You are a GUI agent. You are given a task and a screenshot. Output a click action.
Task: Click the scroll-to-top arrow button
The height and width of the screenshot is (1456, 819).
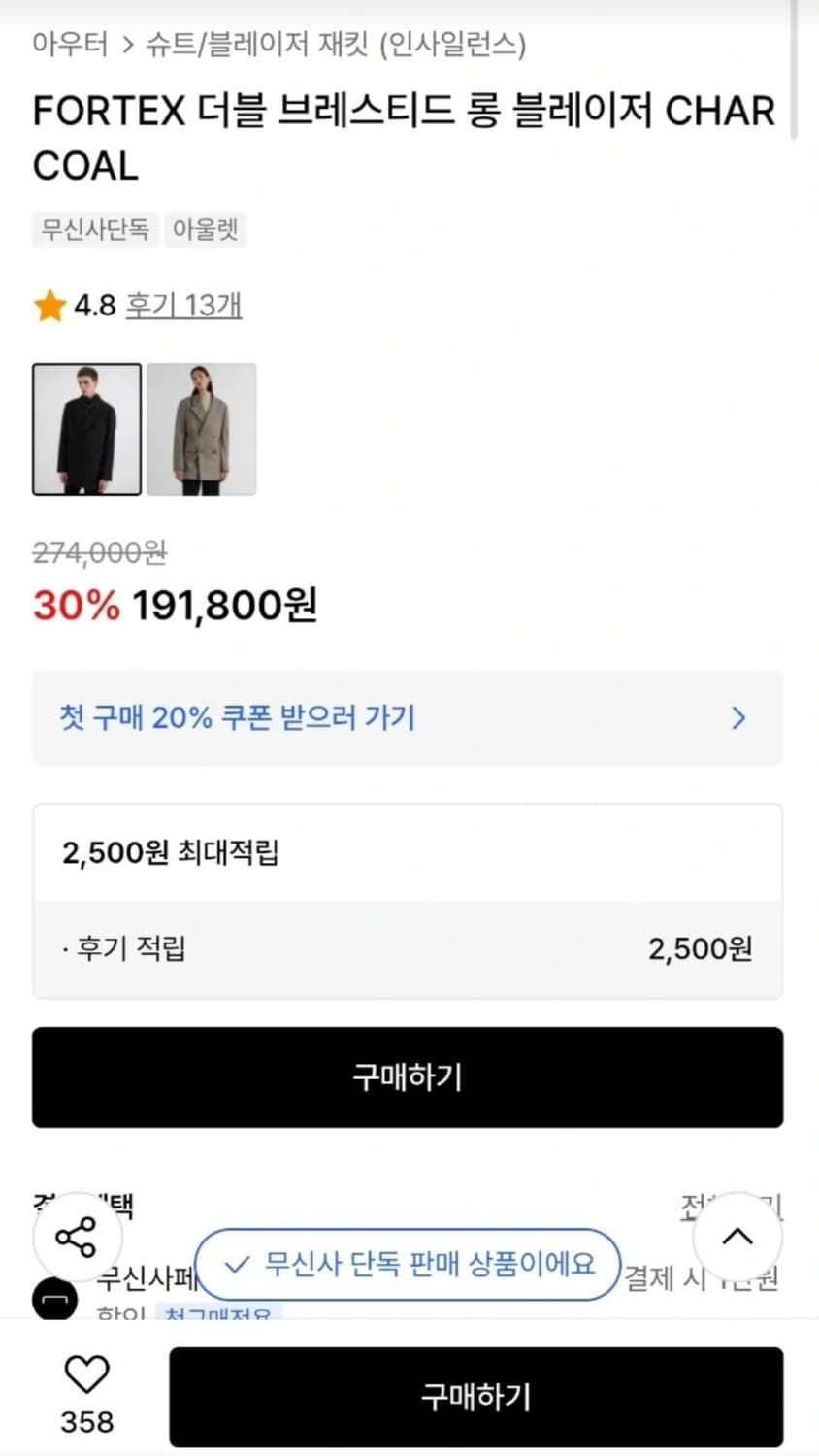[x=737, y=1236]
